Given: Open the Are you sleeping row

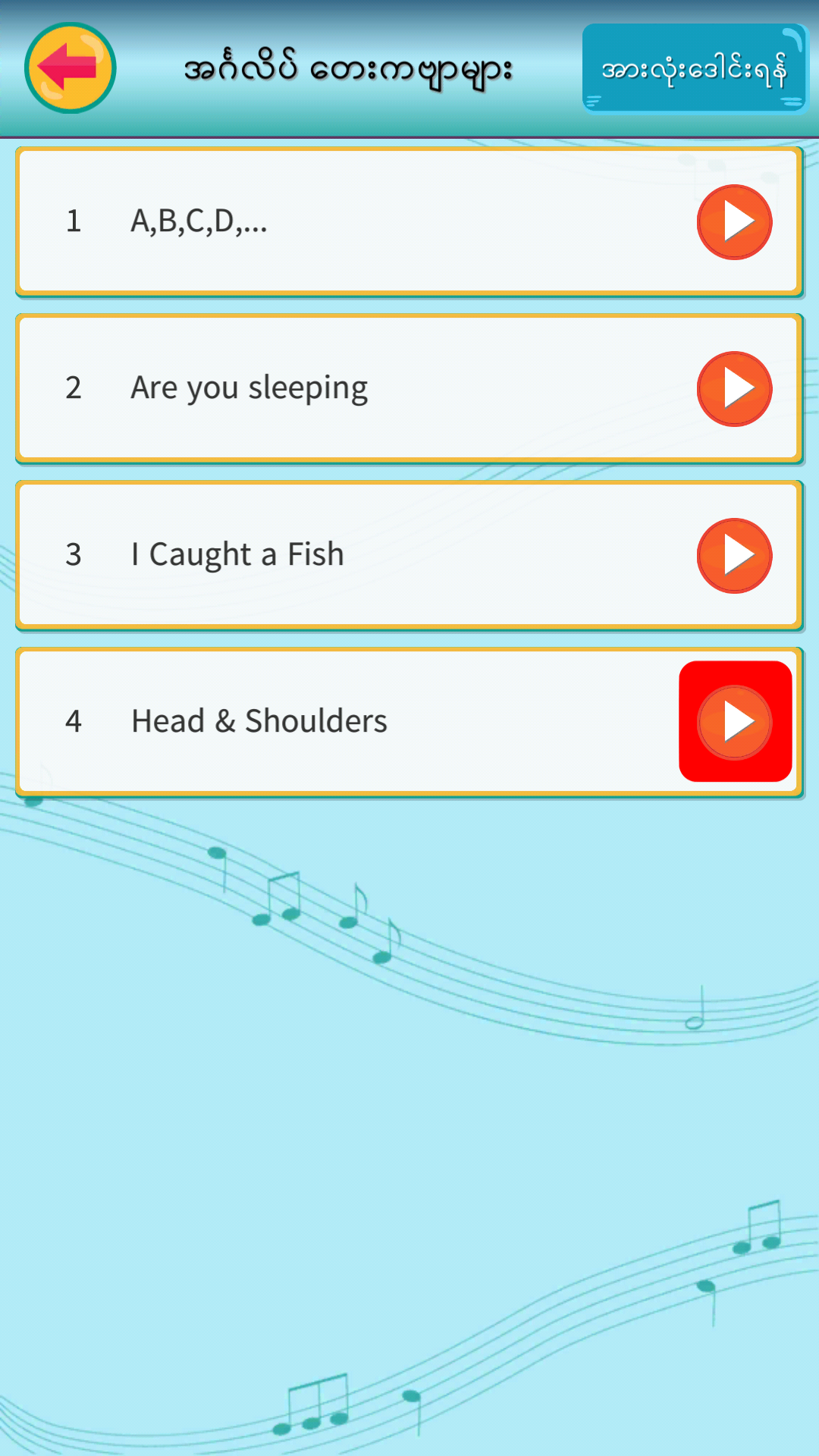Looking at the screenshot, I should (341, 388).
